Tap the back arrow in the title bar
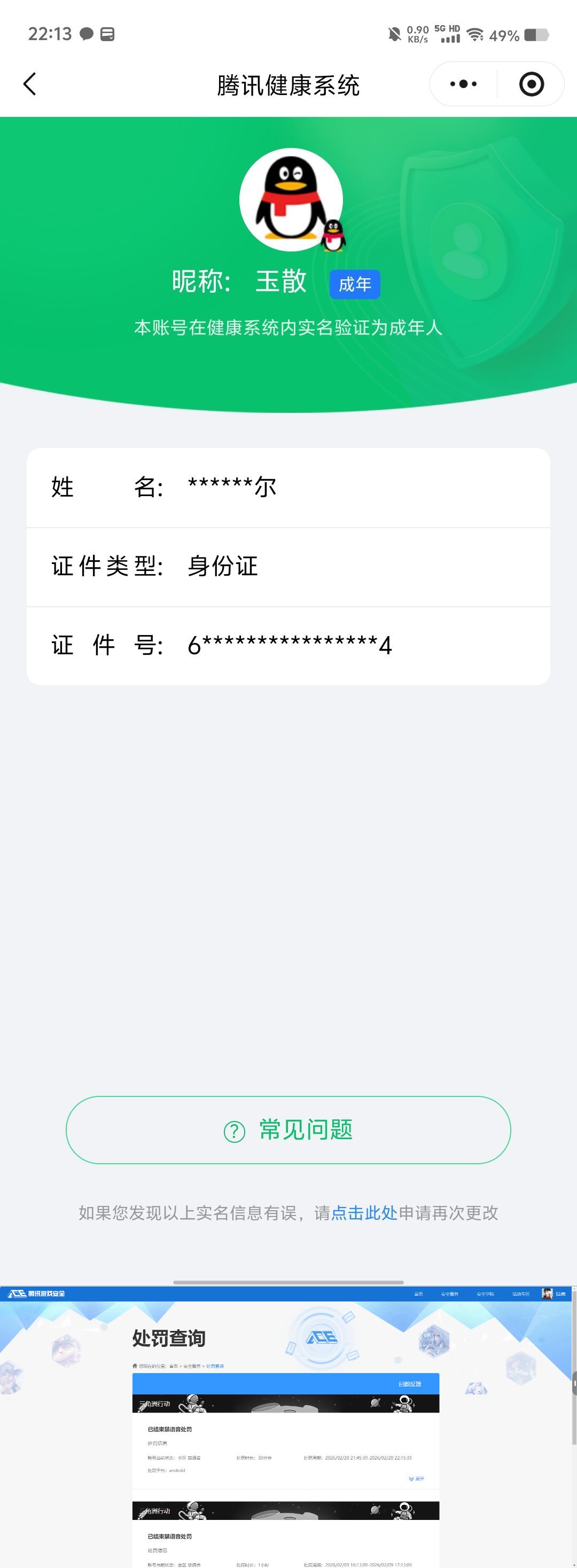This screenshot has height=1568, width=577. point(29,84)
